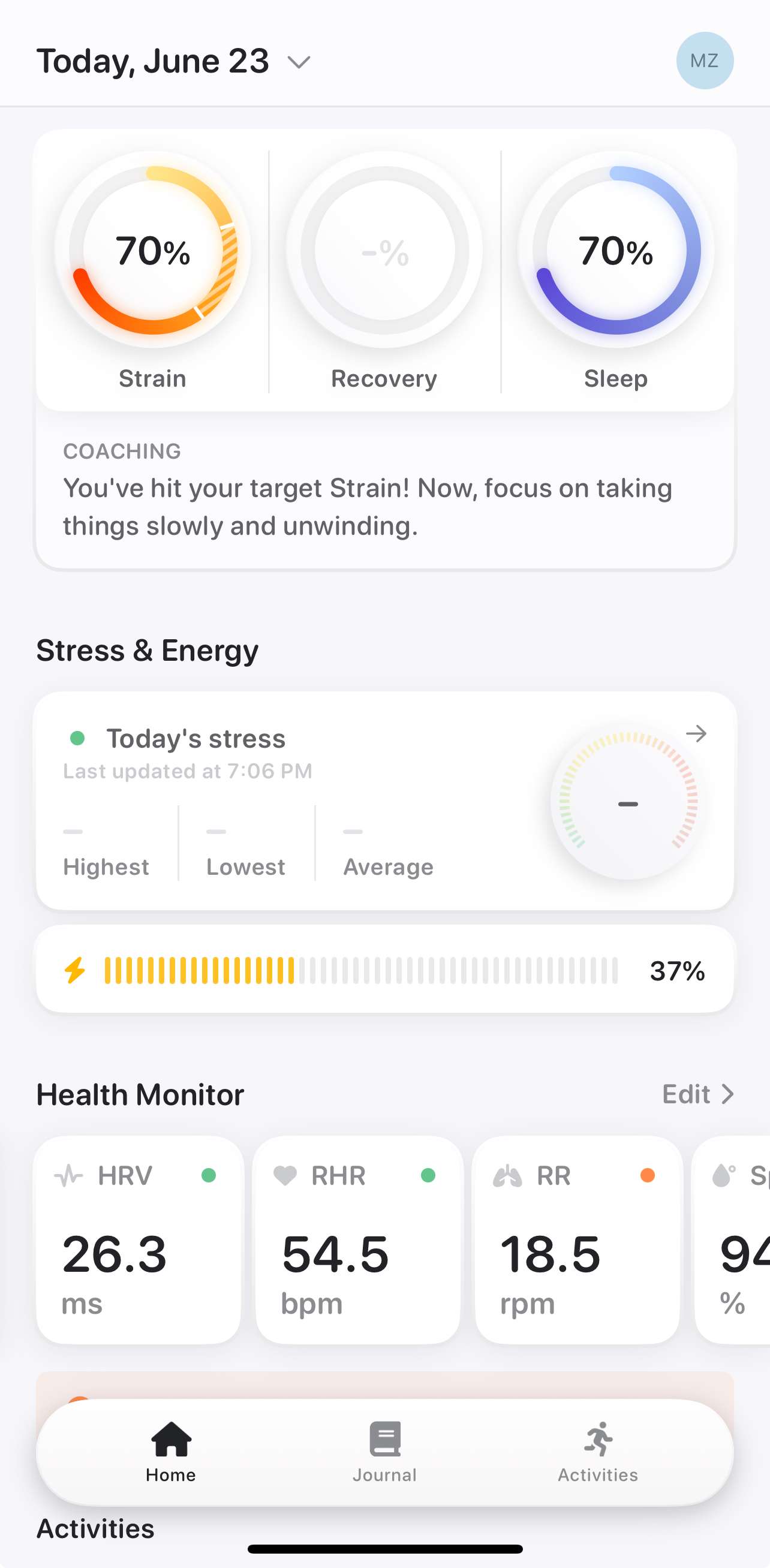Open the 37% energy bar card
Image resolution: width=770 pixels, height=1568 pixels.
(383, 970)
